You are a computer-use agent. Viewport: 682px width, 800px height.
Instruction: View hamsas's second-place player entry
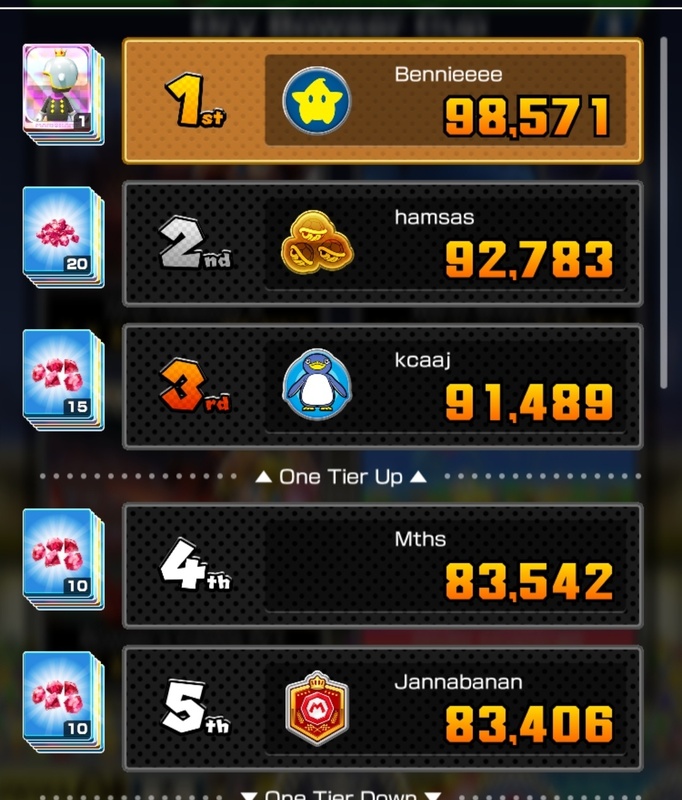point(382,243)
